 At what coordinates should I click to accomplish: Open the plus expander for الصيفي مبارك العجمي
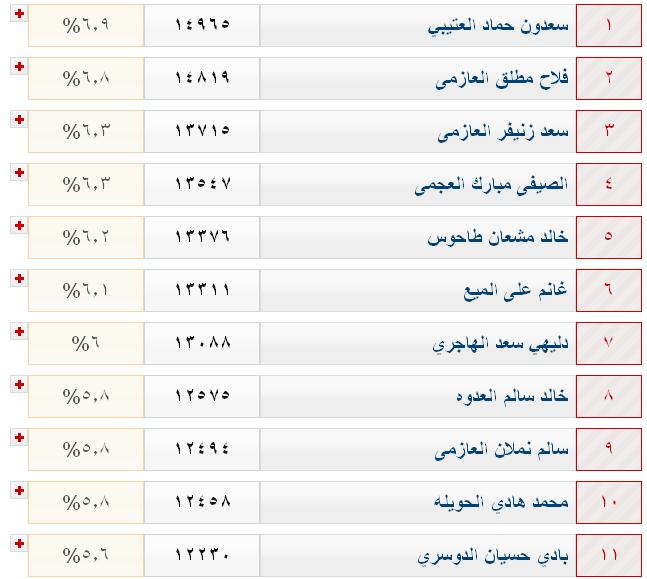17,173
